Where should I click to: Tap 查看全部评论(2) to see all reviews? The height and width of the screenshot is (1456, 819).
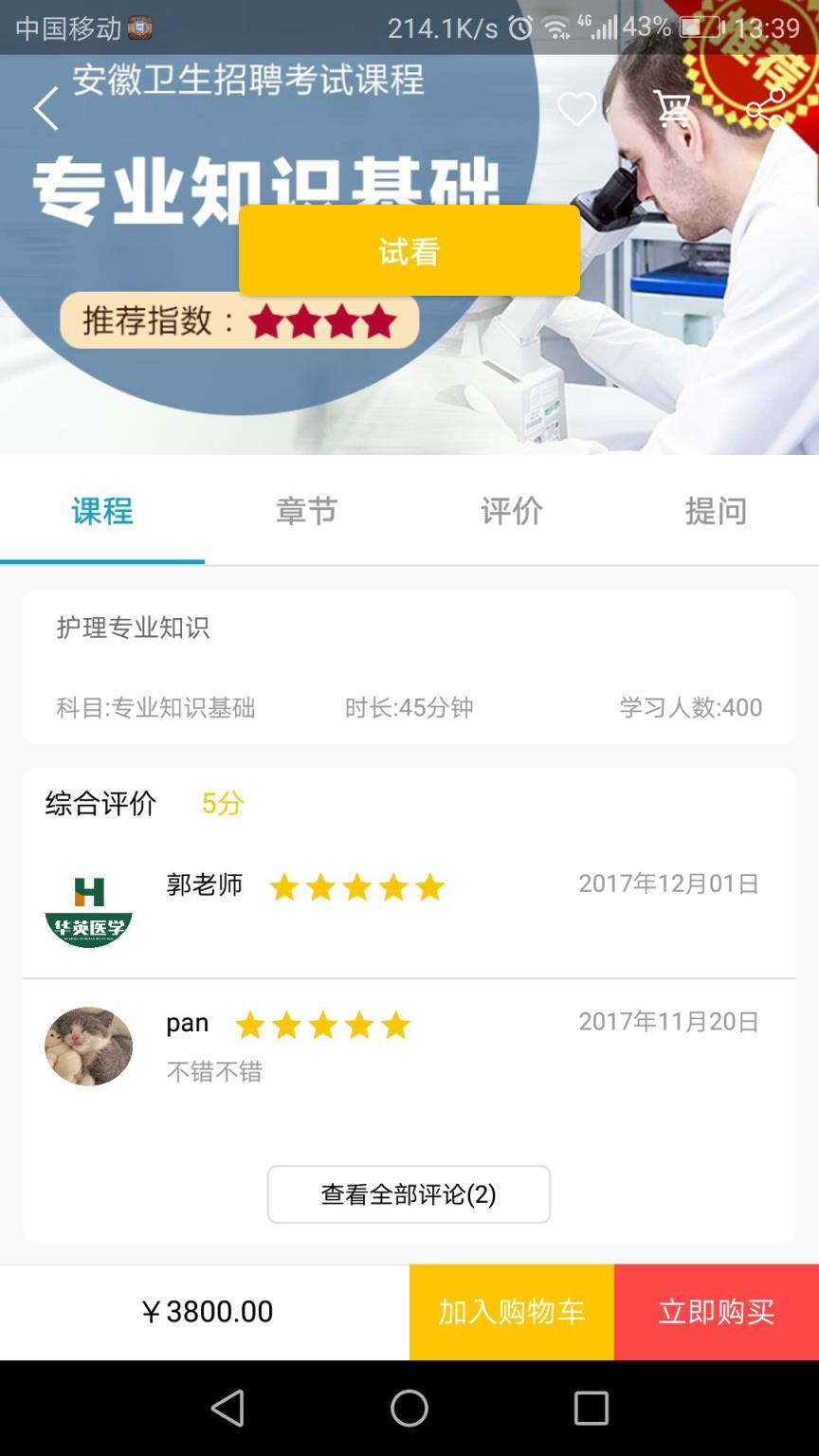(x=409, y=1193)
